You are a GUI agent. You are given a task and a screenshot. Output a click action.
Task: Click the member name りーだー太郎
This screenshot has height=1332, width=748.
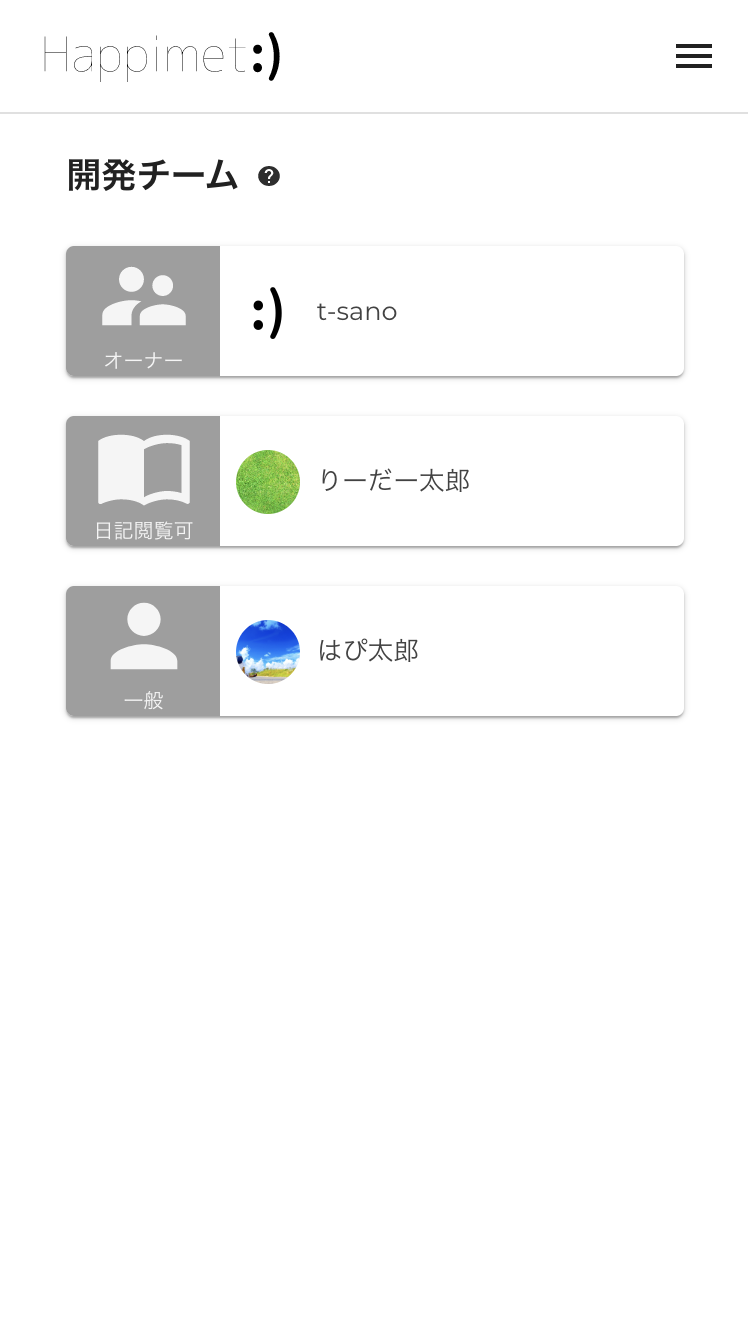394,481
